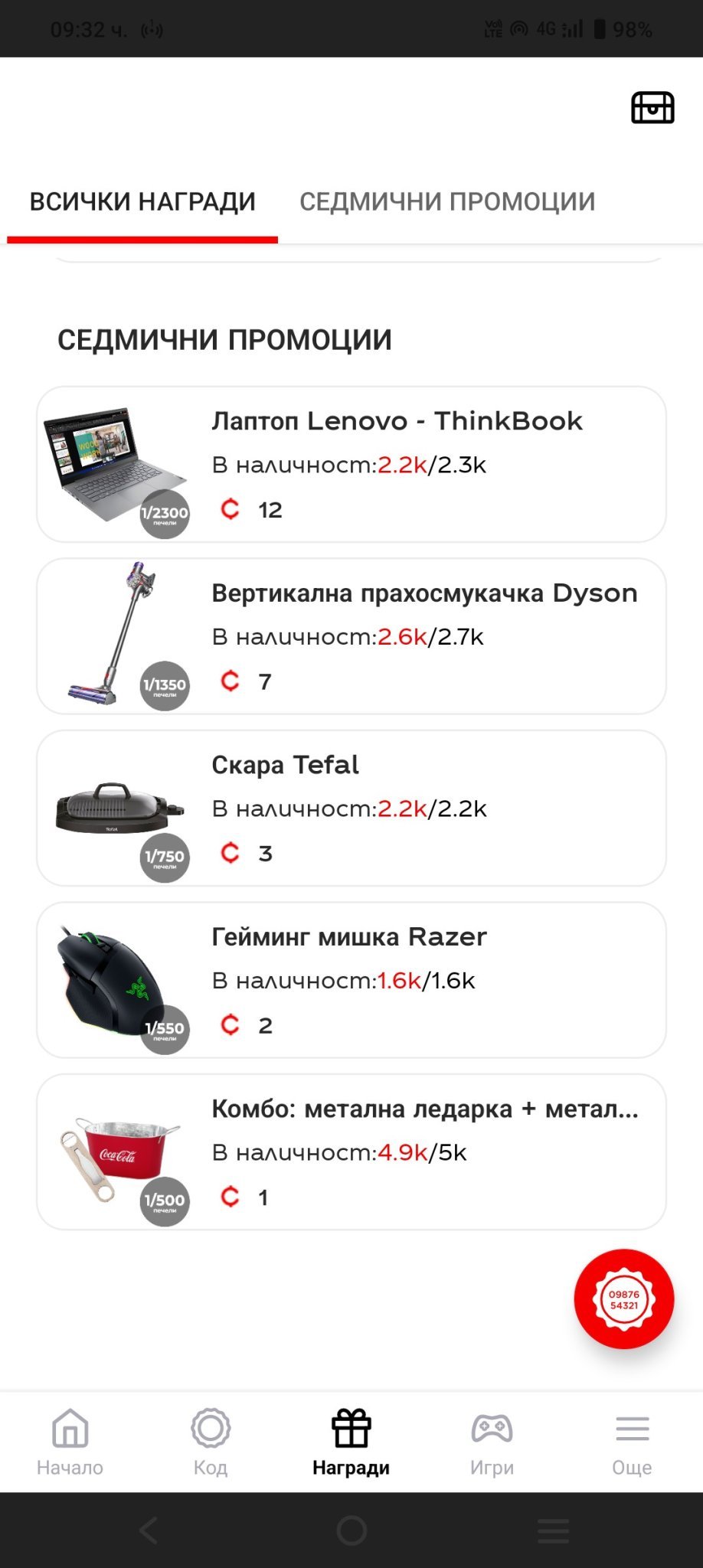Go to the system home screen

tap(351, 1530)
